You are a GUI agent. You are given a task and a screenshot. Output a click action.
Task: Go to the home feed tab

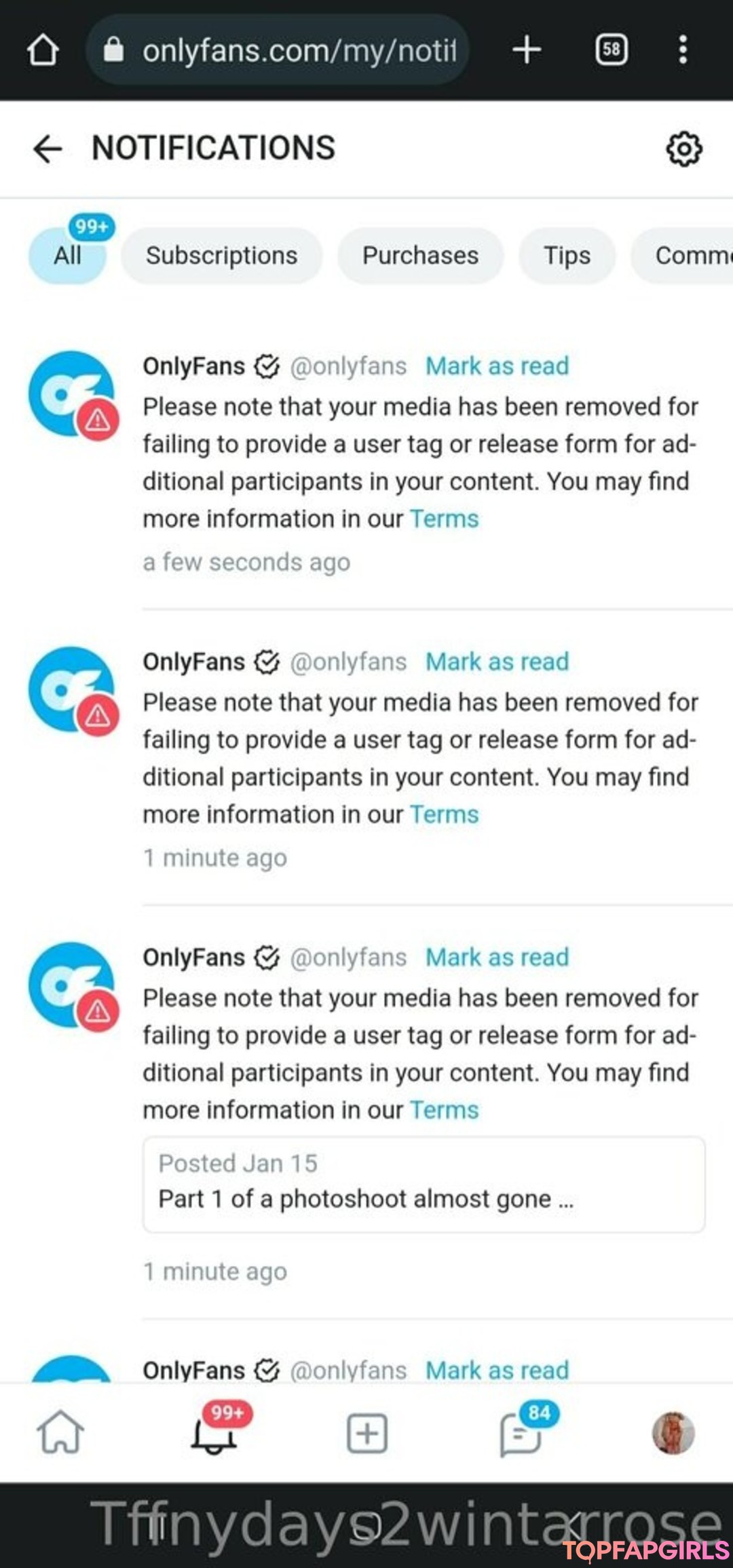60,1432
